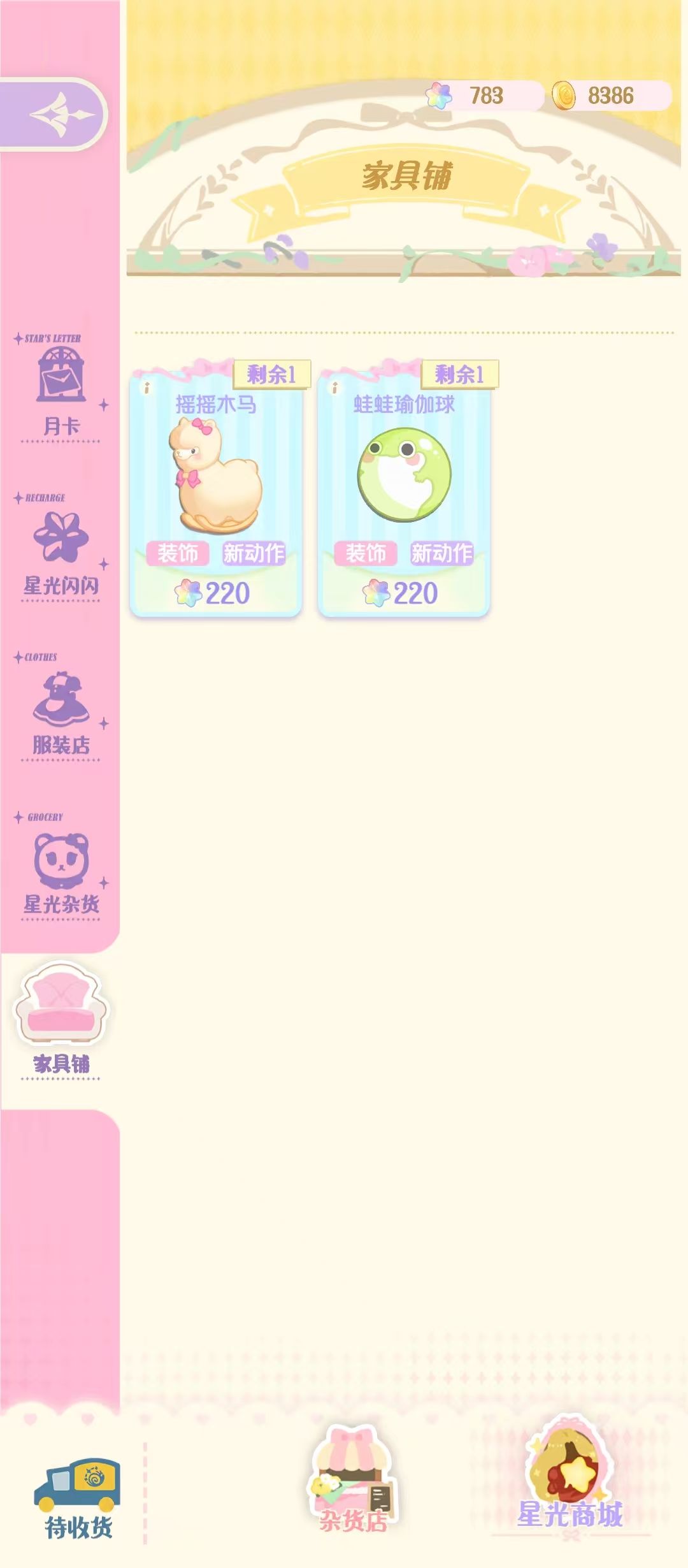
Task: Open the 星光闪闪 recharge flower icon
Action: (61, 539)
